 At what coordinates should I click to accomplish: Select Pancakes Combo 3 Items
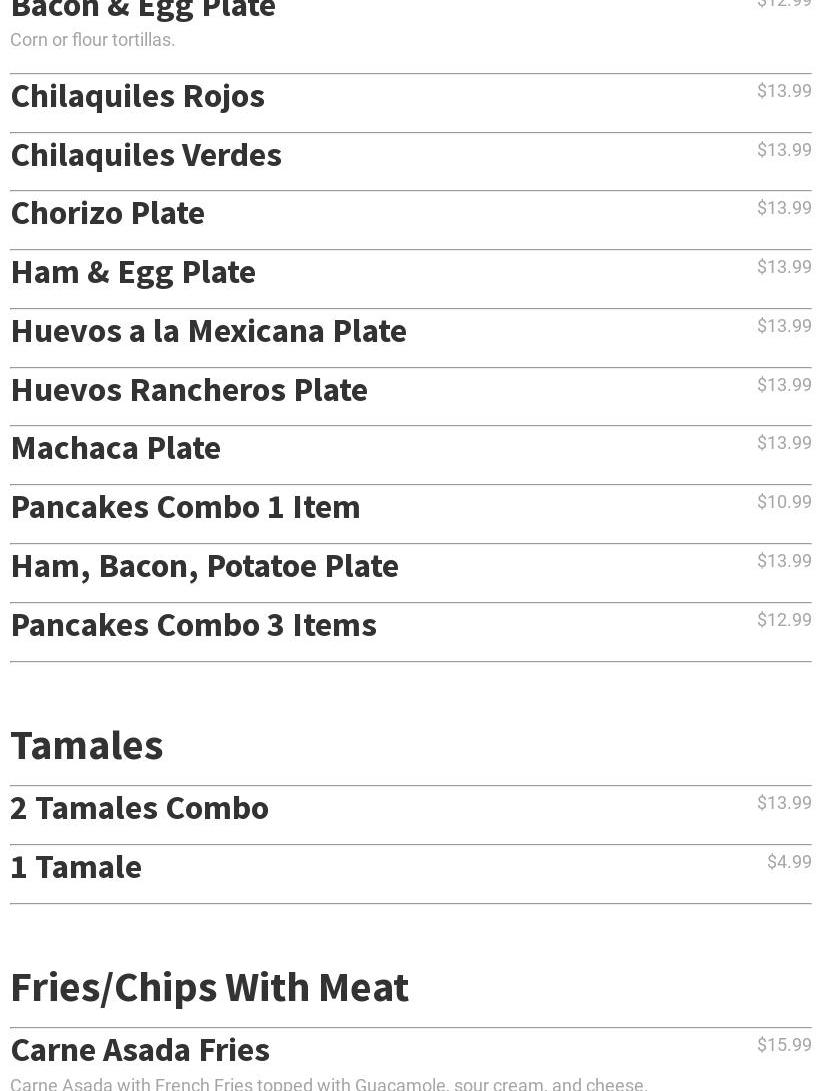click(x=193, y=626)
